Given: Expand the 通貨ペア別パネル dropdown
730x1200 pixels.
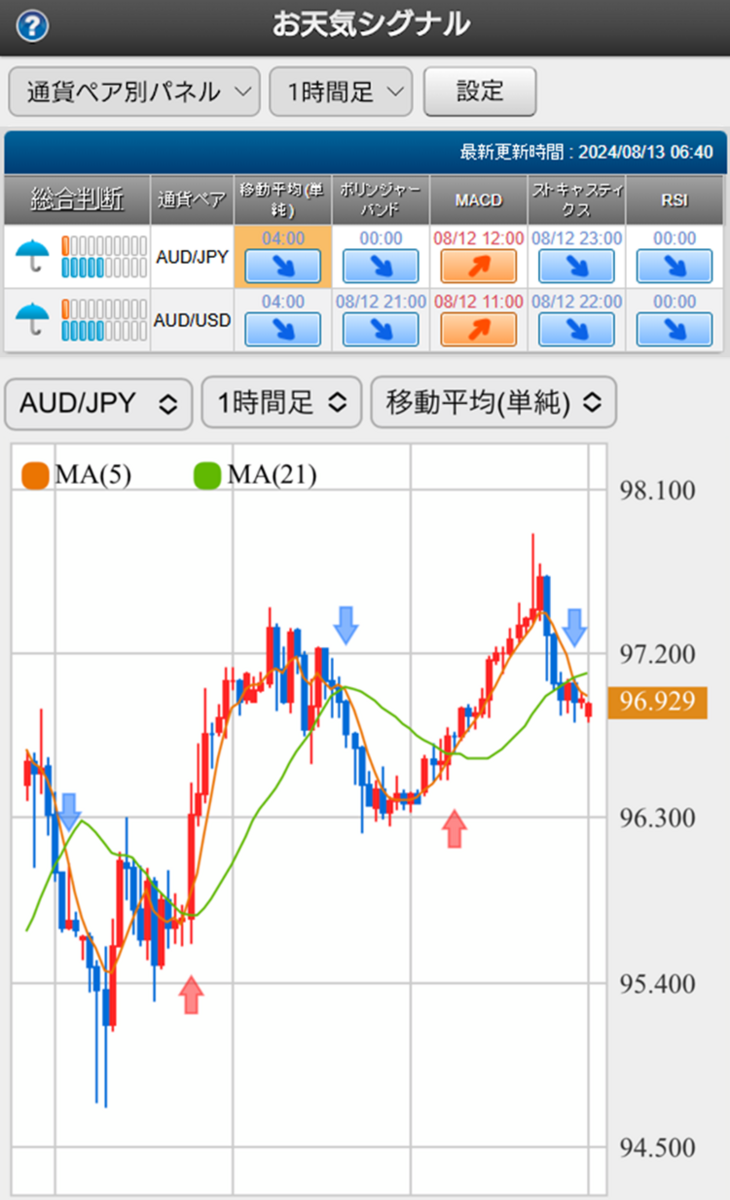Looking at the screenshot, I should 134,92.
